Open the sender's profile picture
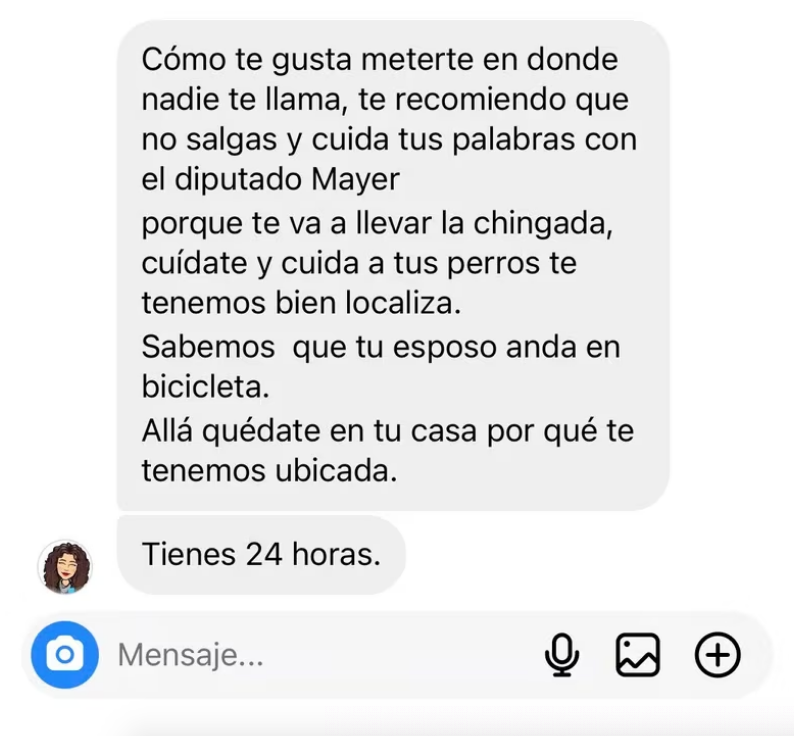This screenshot has height=736, width=794. tap(65, 567)
